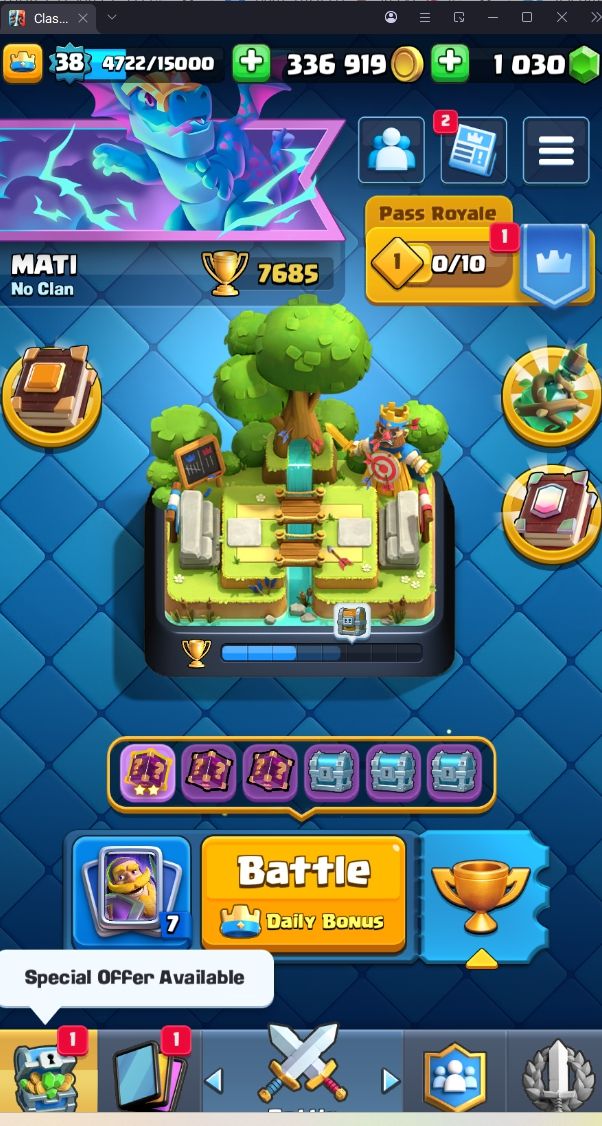Image resolution: width=602 pixels, height=1126 pixels.
Task: Open the hamburger main menu
Action: [555, 151]
